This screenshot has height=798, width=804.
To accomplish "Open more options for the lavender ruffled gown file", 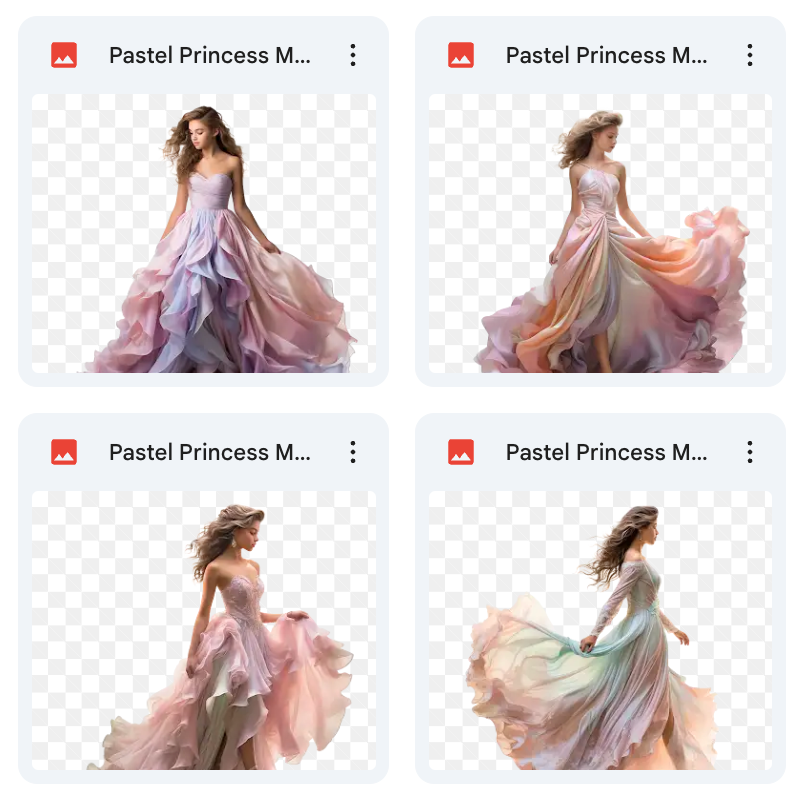I will pyautogui.click(x=353, y=56).
